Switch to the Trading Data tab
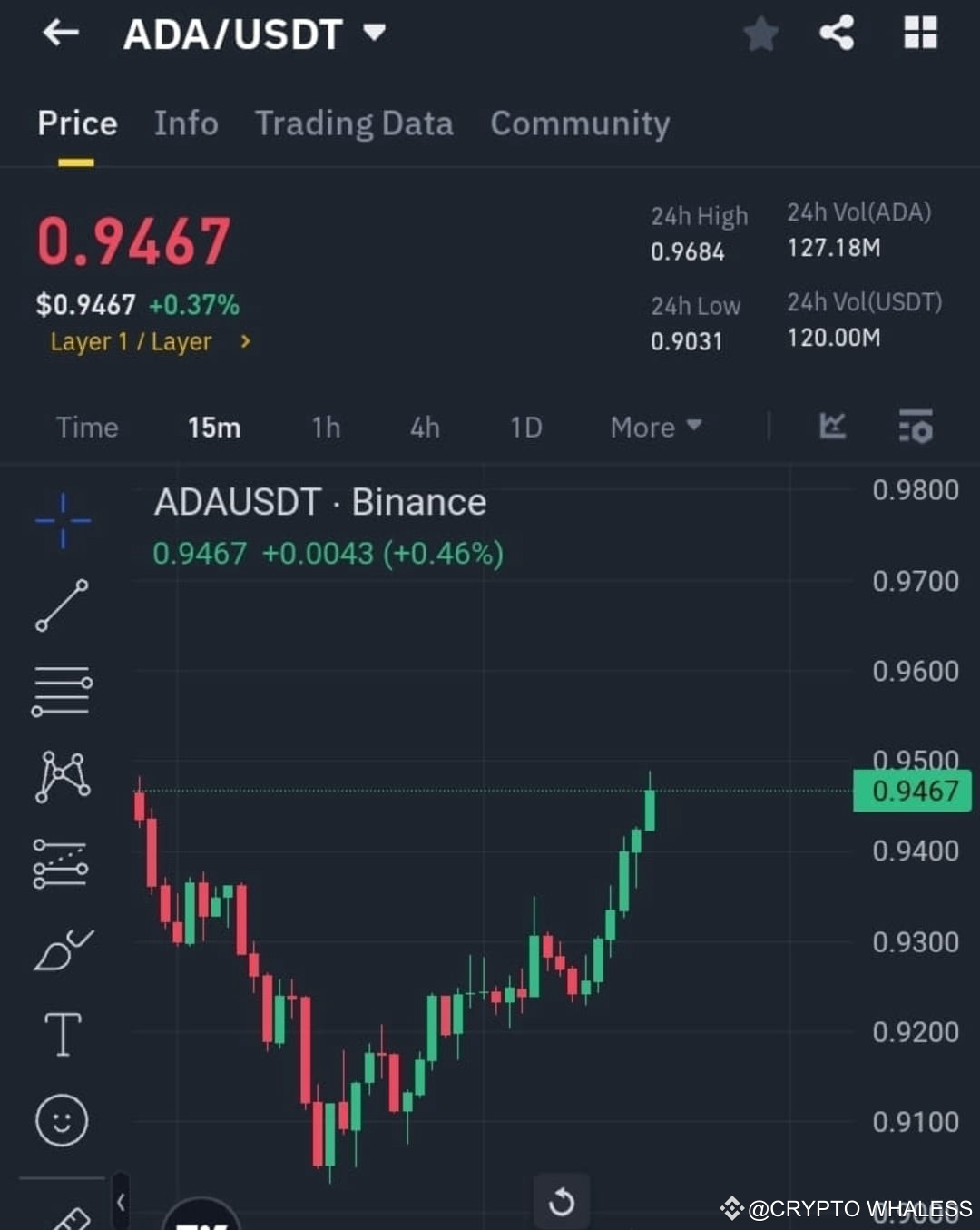 click(x=354, y=124)
